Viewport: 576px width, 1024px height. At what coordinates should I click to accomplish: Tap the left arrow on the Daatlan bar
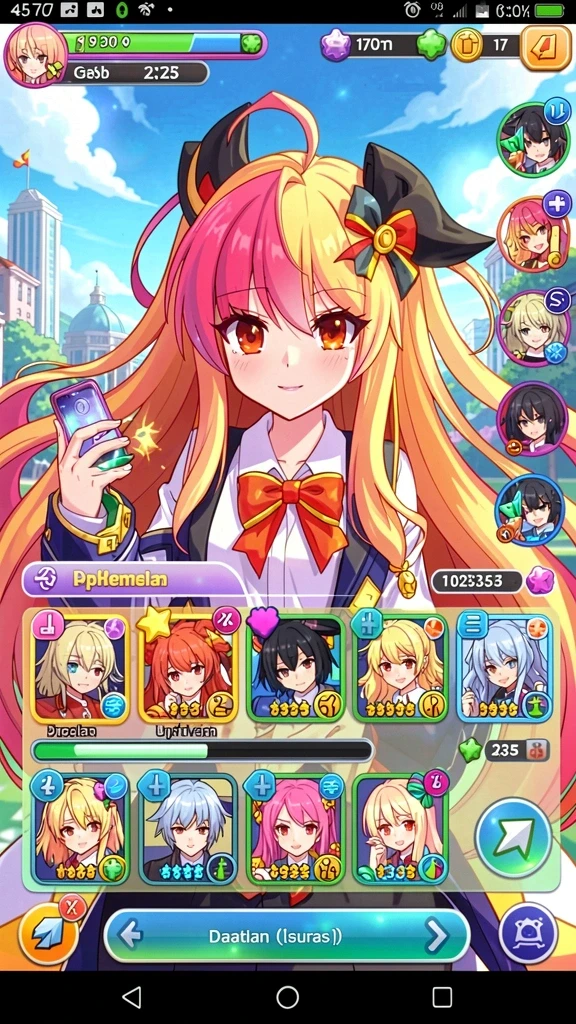tap(131, 936)
